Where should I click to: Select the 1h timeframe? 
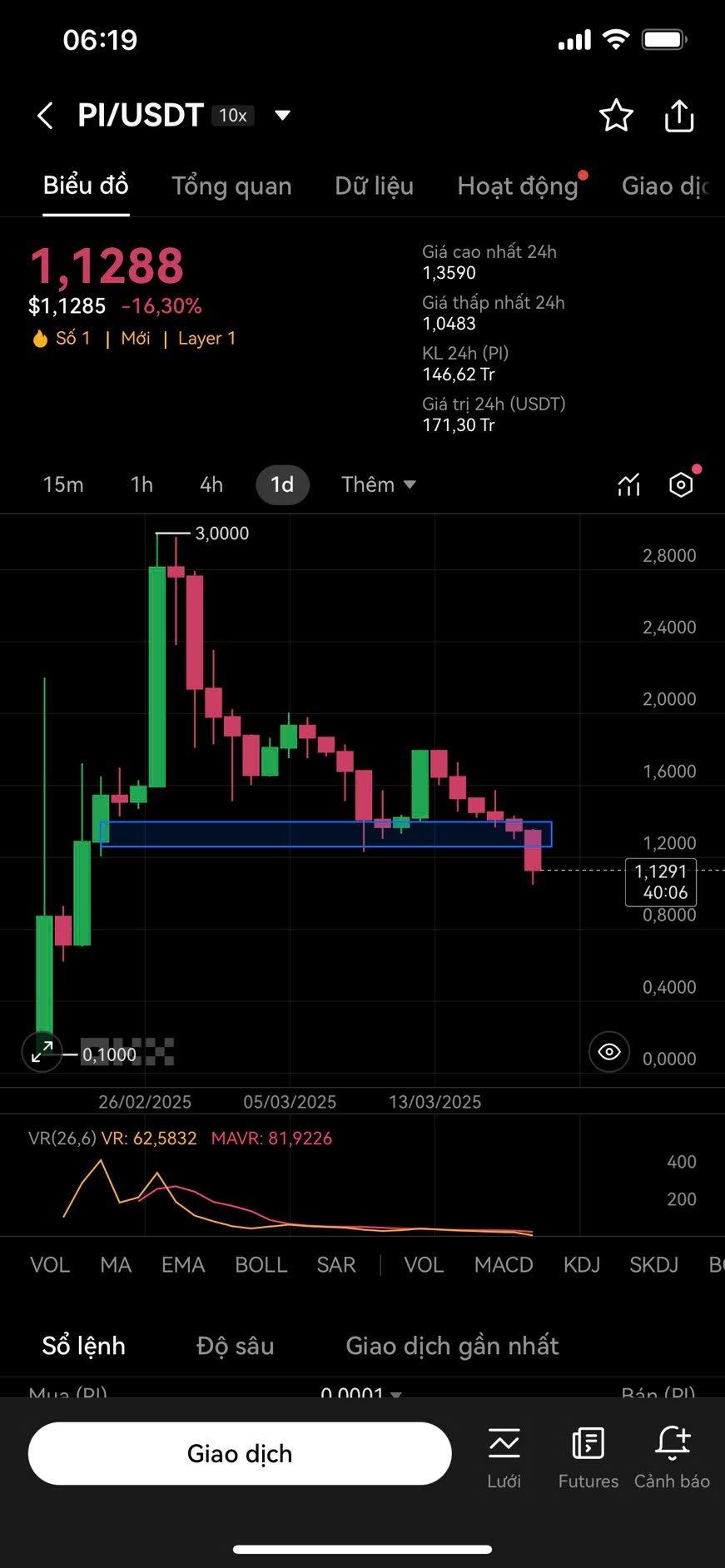142,484
